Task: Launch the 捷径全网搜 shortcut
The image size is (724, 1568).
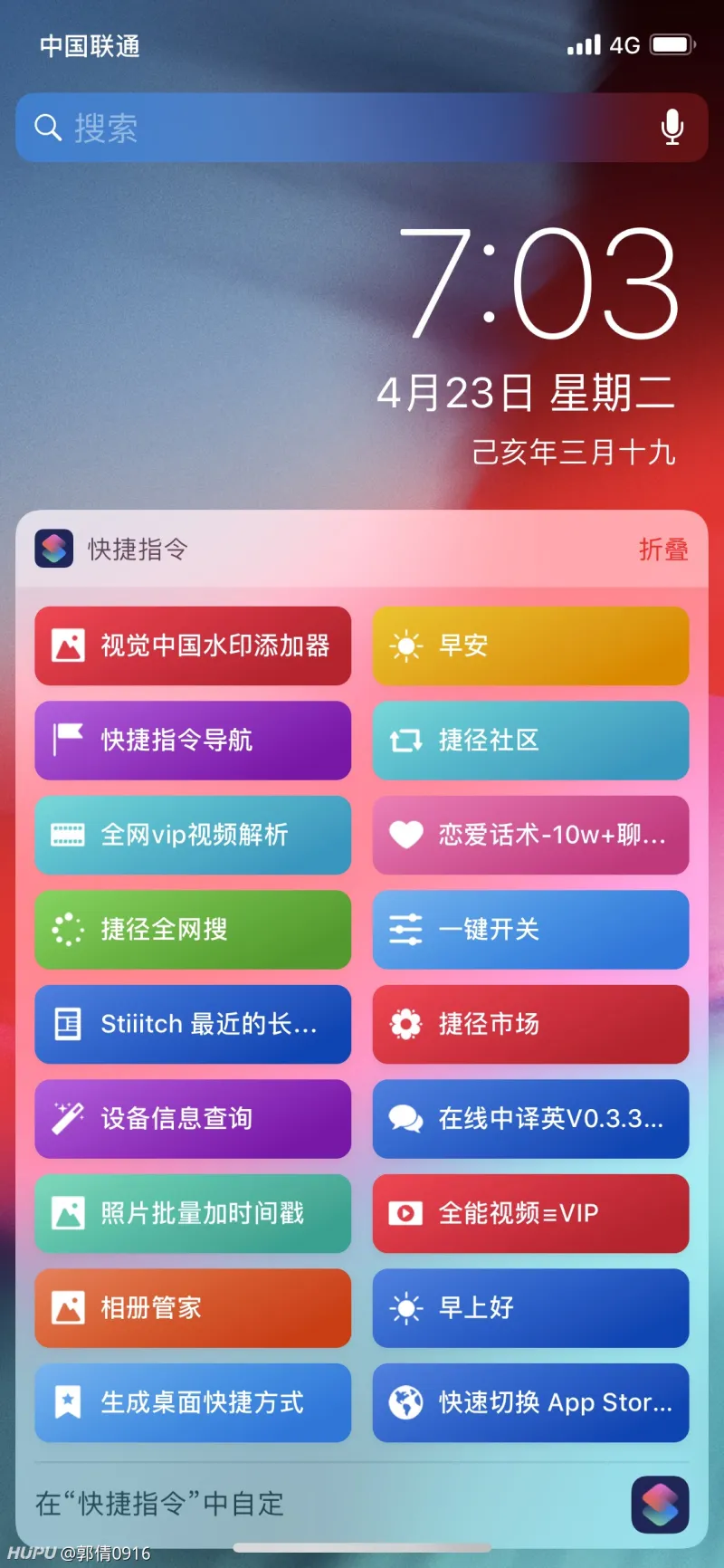Action: pyautogui.click(x=193, y=930)
